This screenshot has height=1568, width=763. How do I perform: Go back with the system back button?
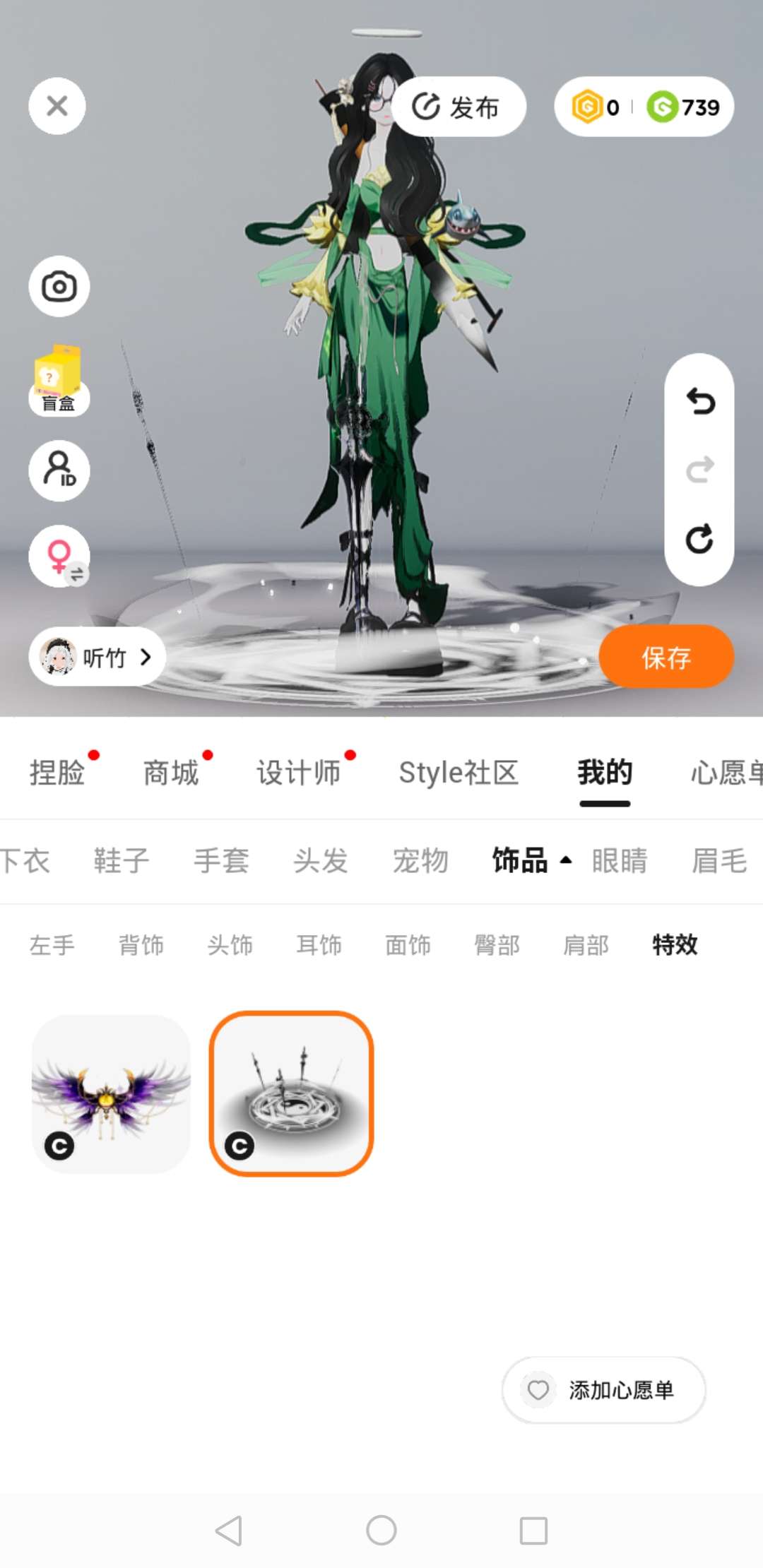(229, 1531)
